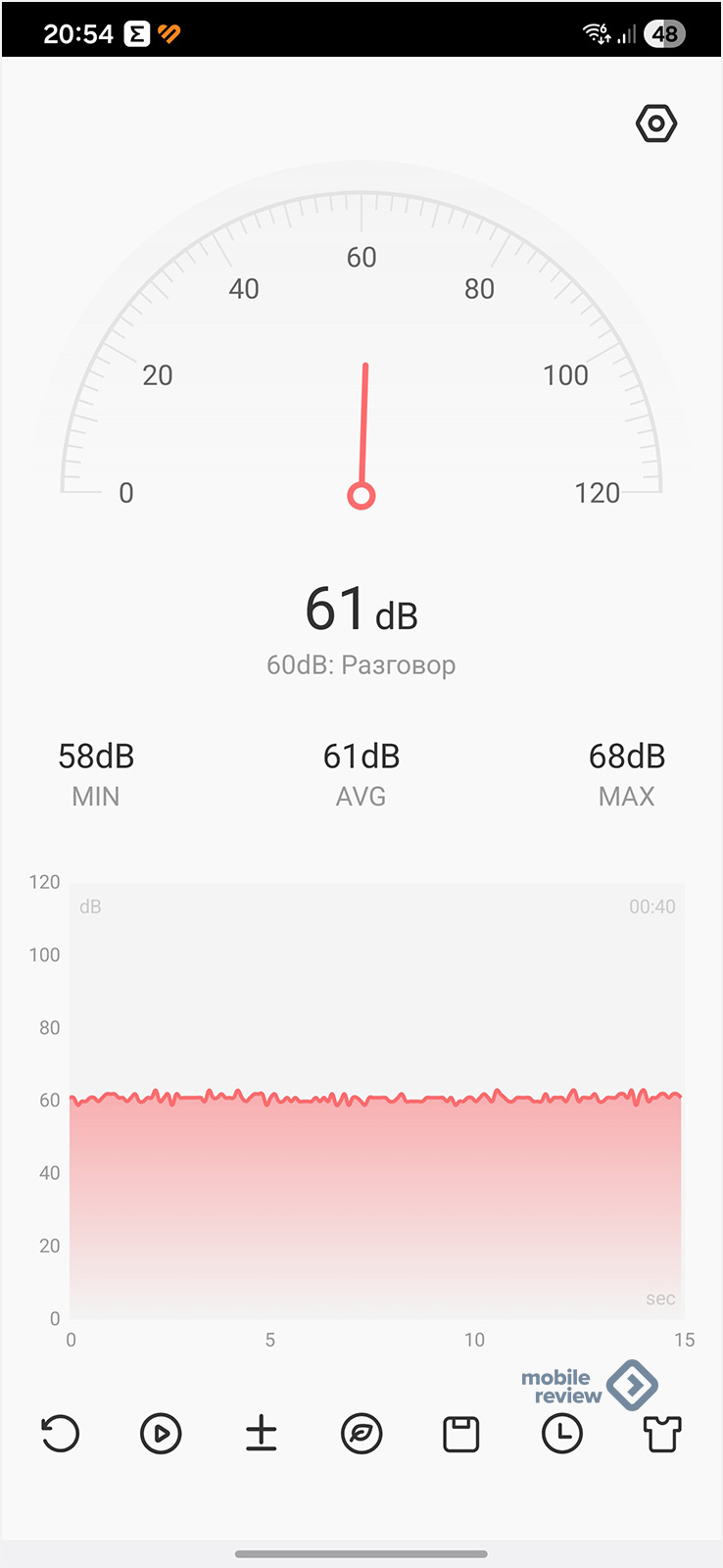Tap the leaf icon in bottom toolbar
Screen dimensions: 723x1568
click(x=361, y=1434)
